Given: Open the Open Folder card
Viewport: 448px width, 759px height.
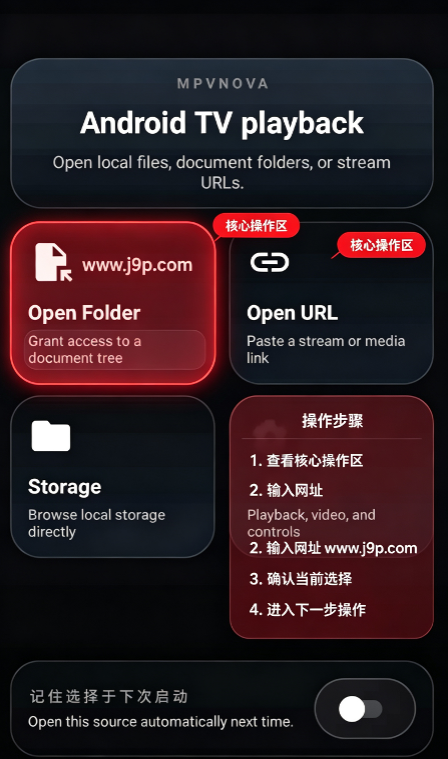Looking at the screenshot, I should pos(113,303).
